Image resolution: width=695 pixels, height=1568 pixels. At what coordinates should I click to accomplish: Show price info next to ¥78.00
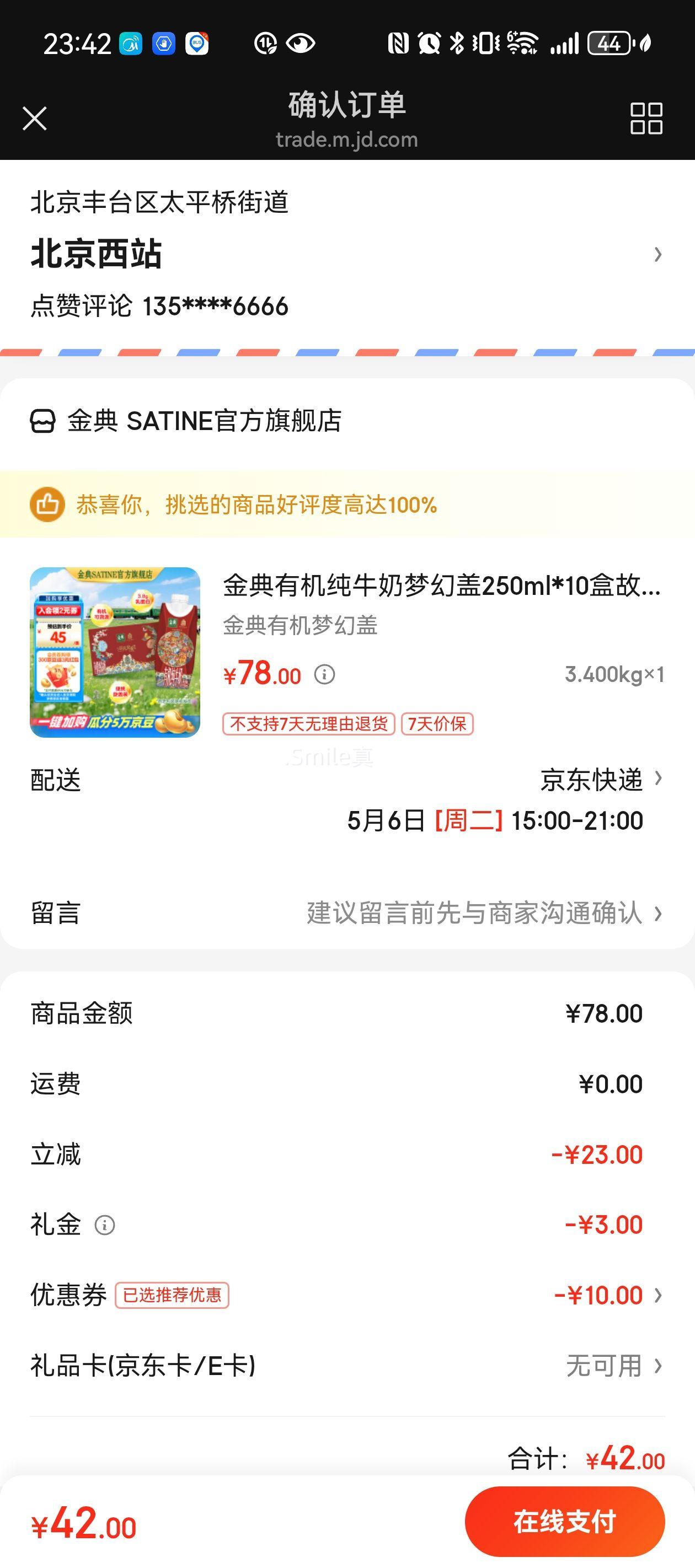[x=325, y=674]
